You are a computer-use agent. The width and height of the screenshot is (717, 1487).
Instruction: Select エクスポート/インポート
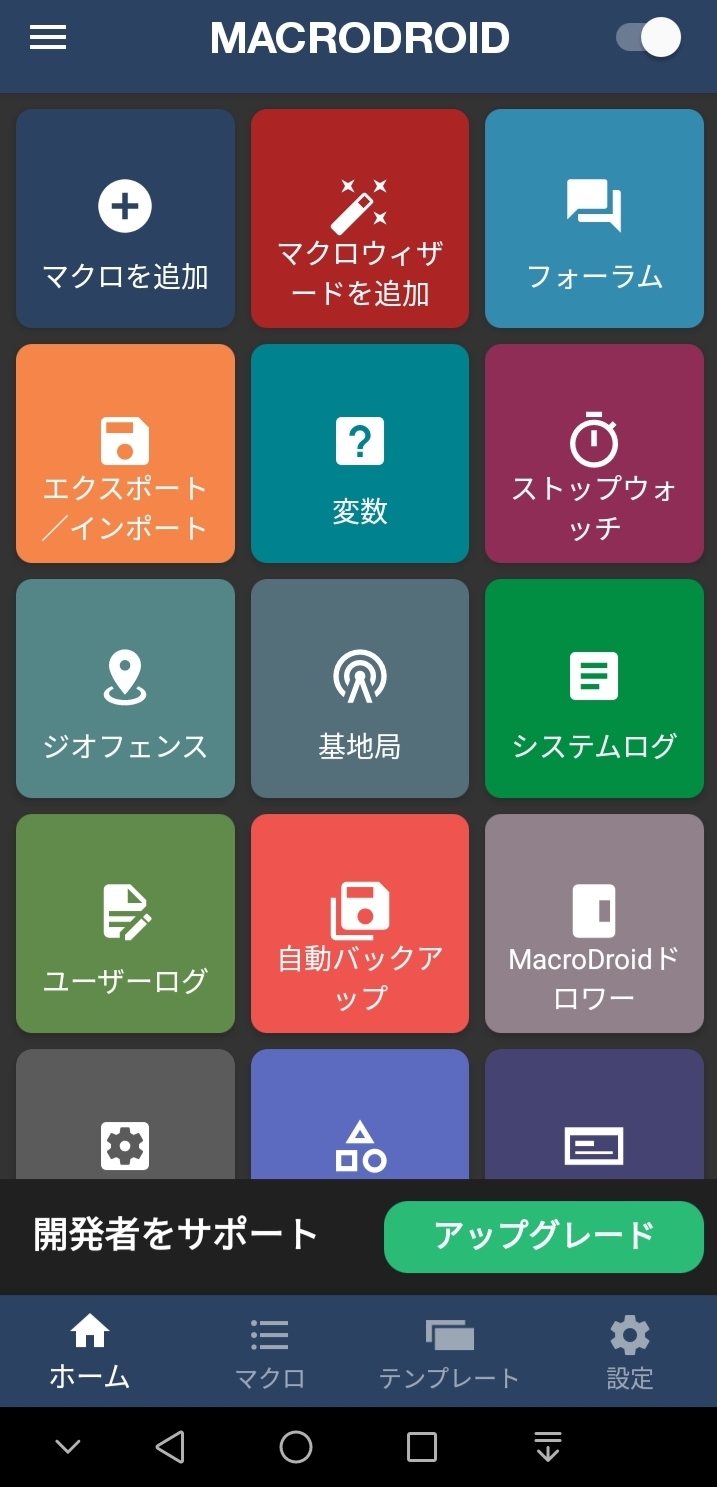coord(125,453)
